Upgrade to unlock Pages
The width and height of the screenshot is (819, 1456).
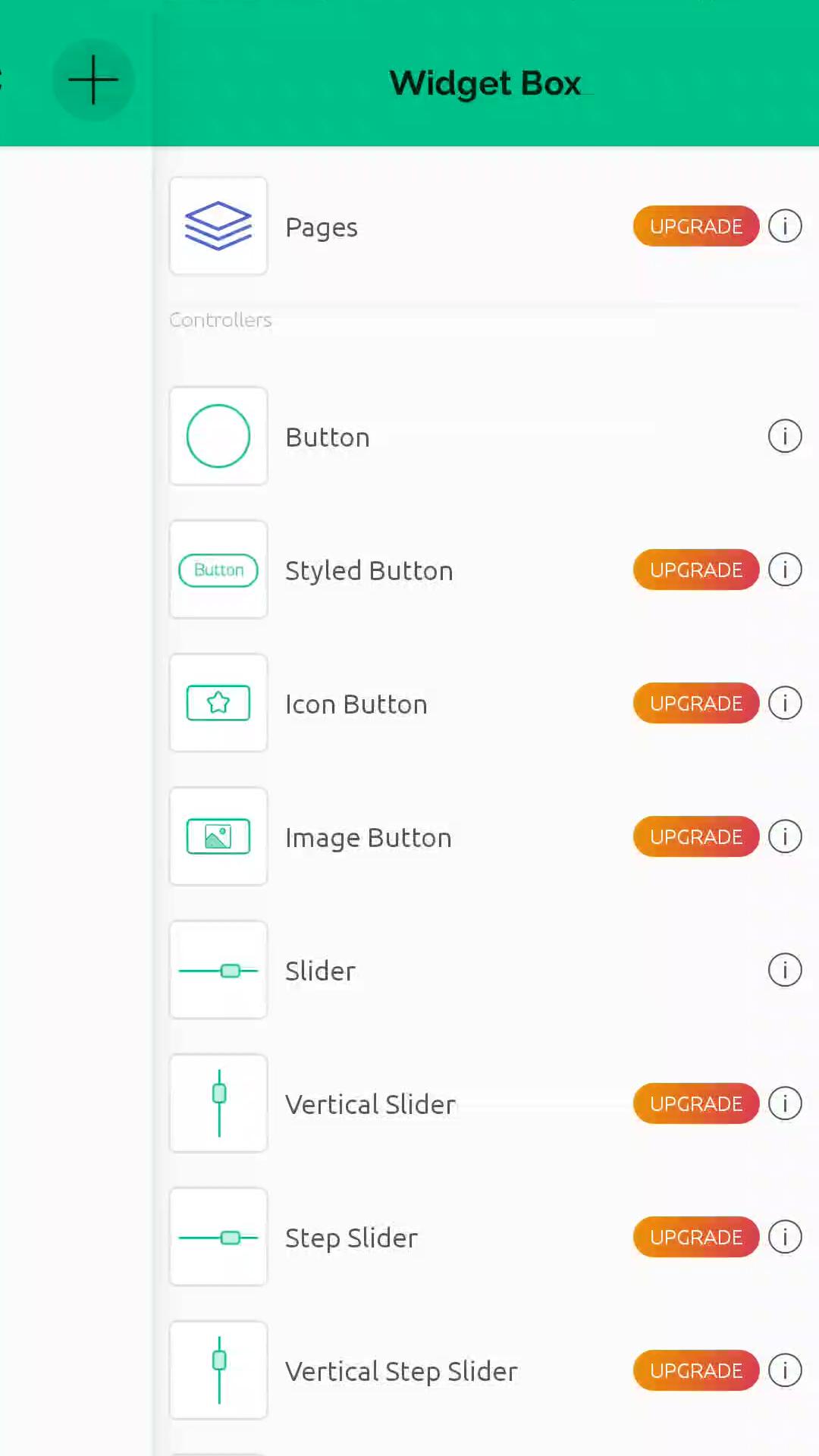[695, 226]
